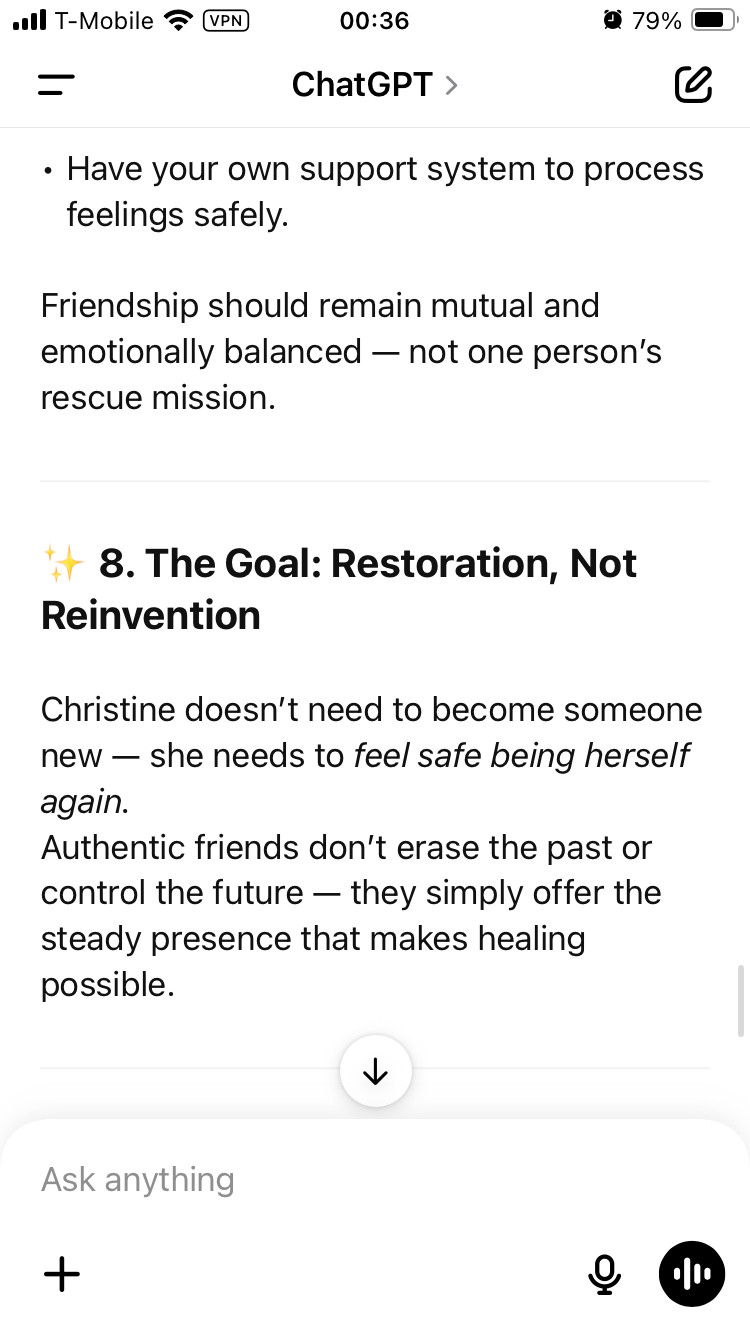Start a new chat
Viewport: 750px width, 1334px height.
click(693, 85)
